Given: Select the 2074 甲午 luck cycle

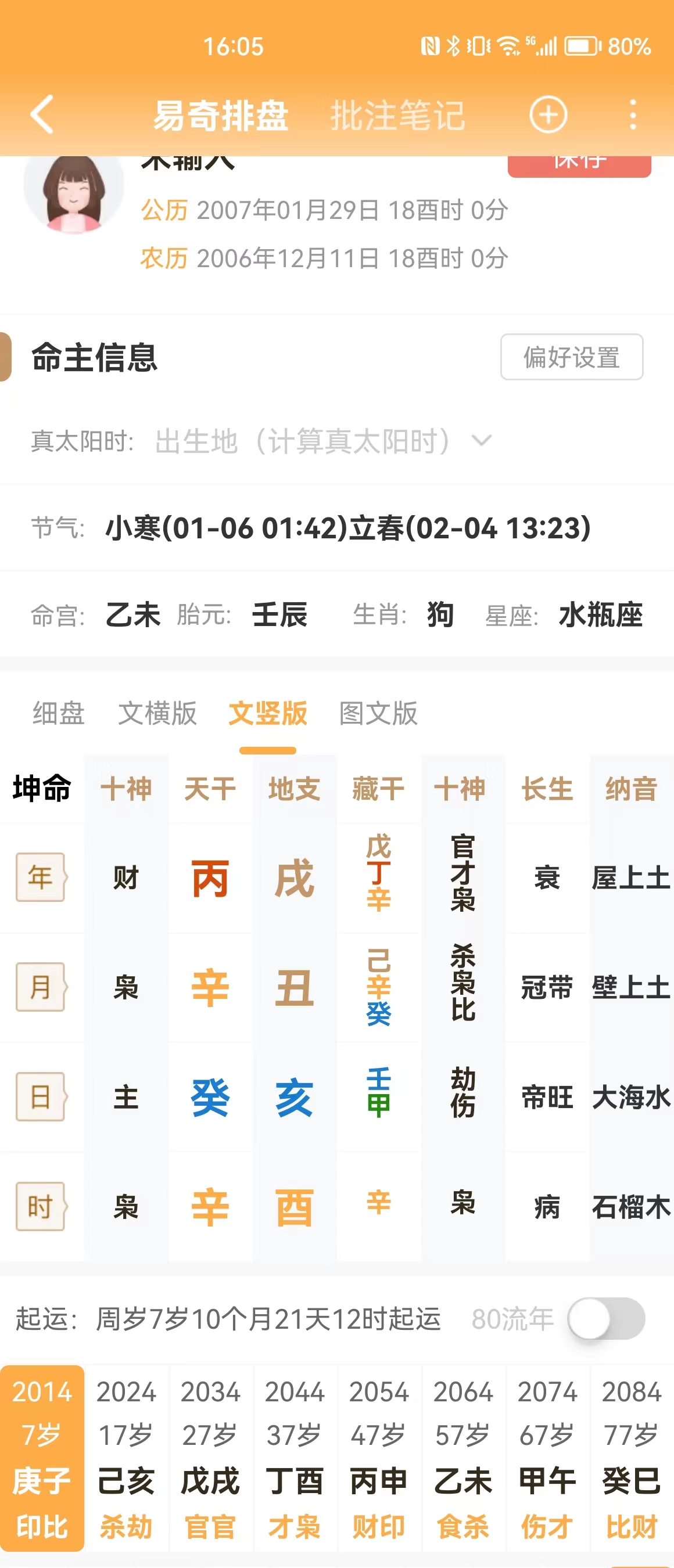Looking at the screenshot, I should coord(547,1458).
